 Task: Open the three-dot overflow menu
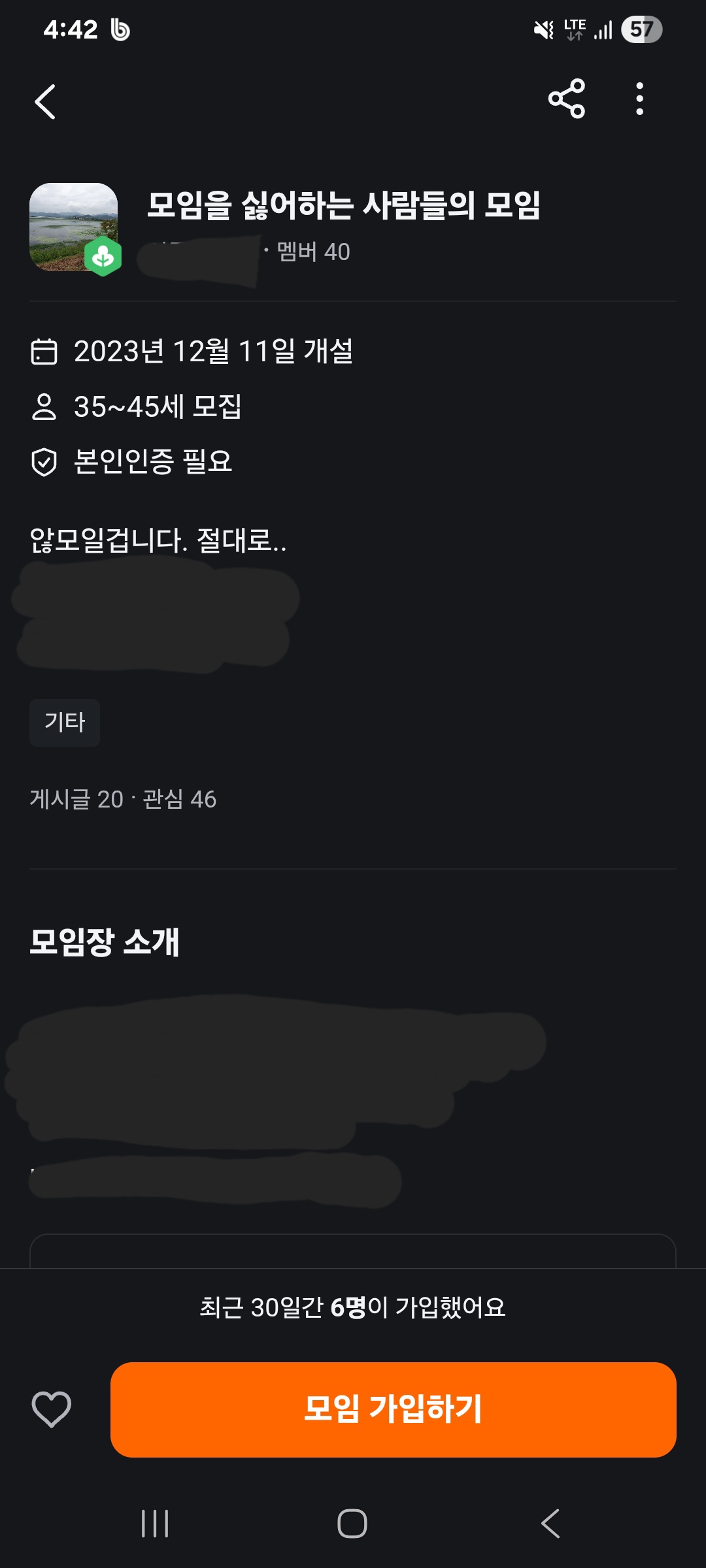tap(639, 99)
